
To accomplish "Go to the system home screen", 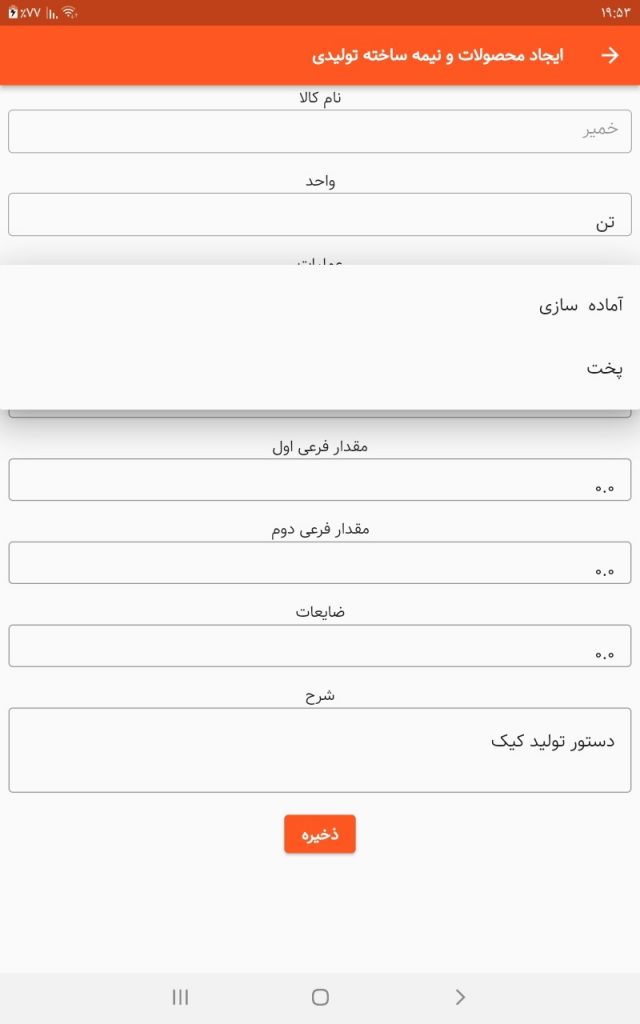I will tap(320, 996).
